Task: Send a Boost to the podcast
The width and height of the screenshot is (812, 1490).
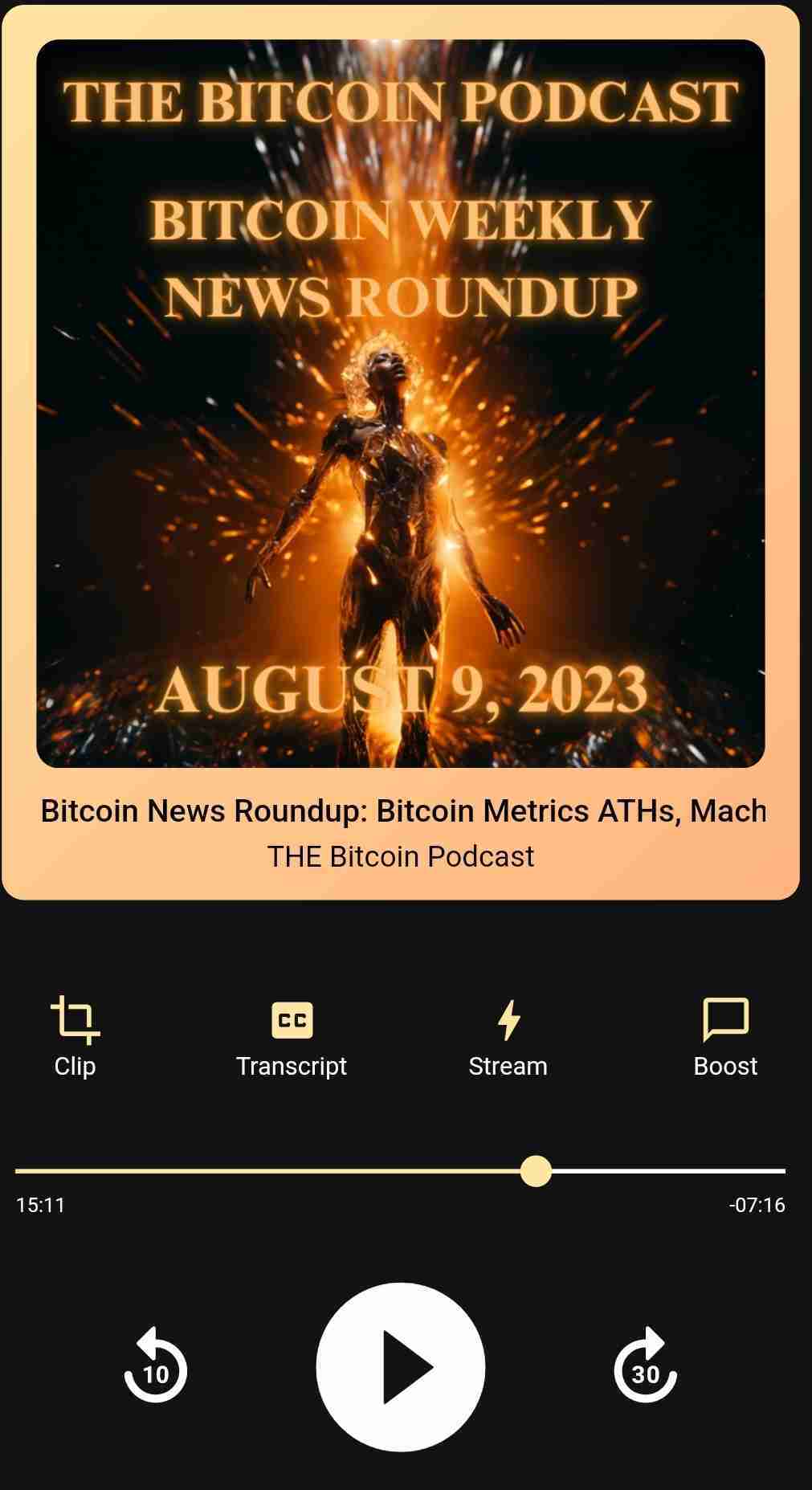Action: pos(725,1036)
